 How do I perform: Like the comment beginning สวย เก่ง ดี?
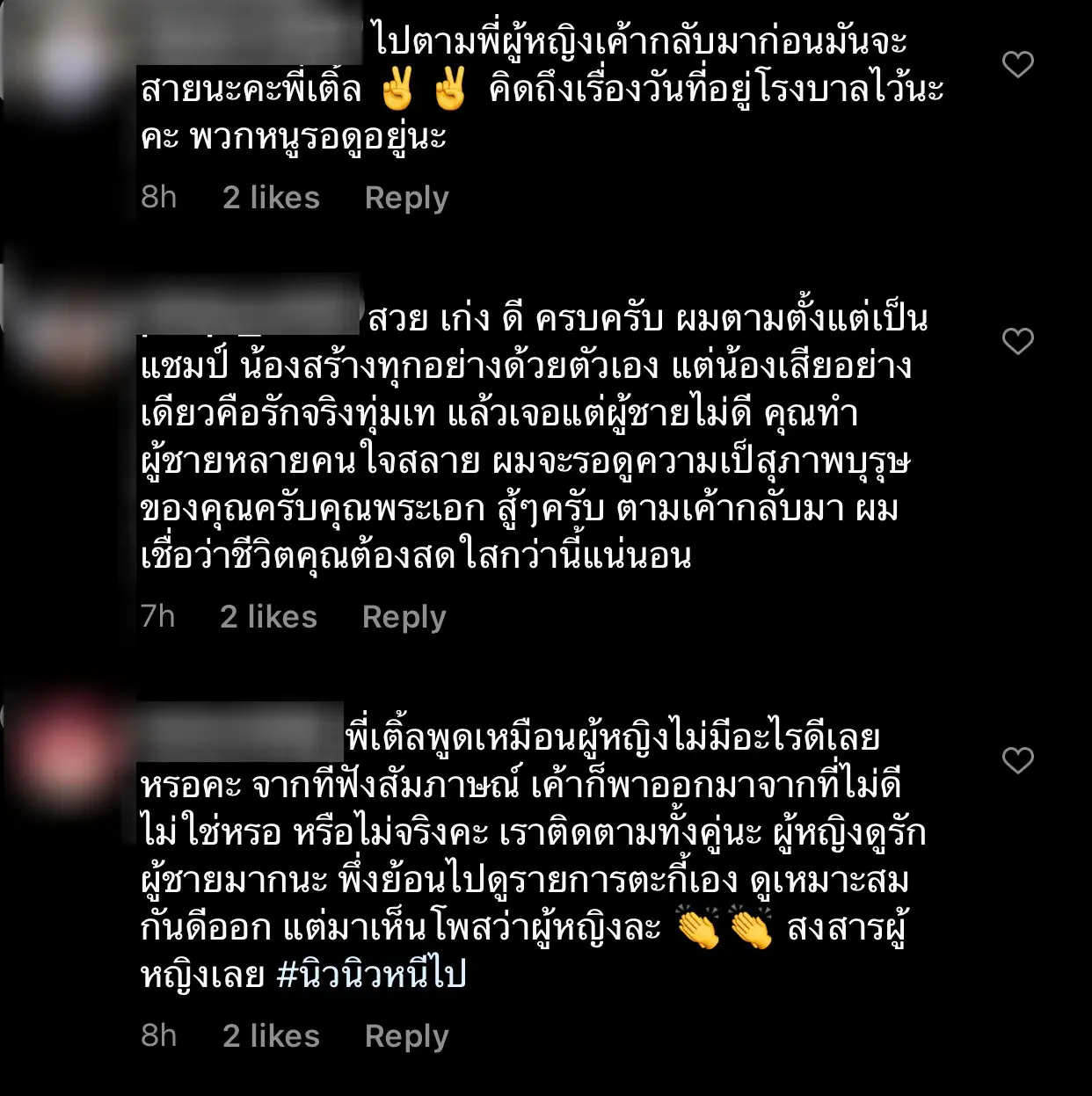point(1017,341)
